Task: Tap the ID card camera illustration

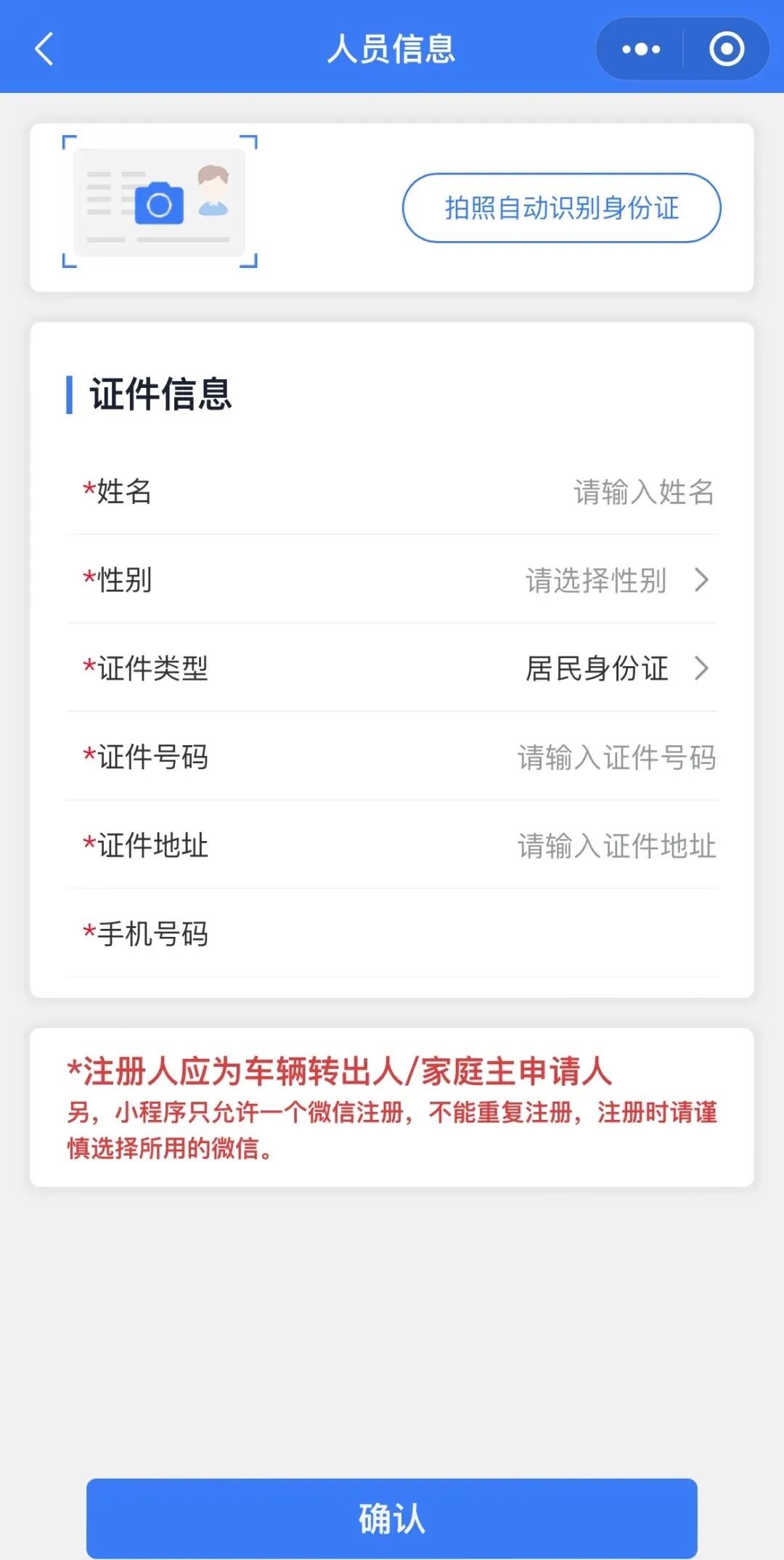Action: [x=160, y=202]
